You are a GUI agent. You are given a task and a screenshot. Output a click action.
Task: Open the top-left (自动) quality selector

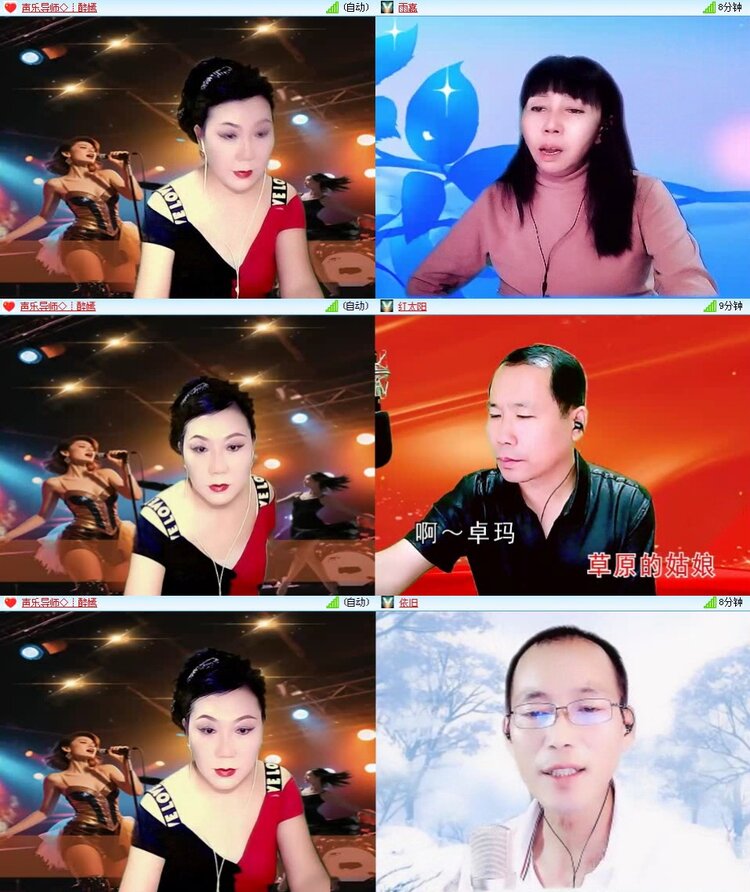click(x=354, y=8)
